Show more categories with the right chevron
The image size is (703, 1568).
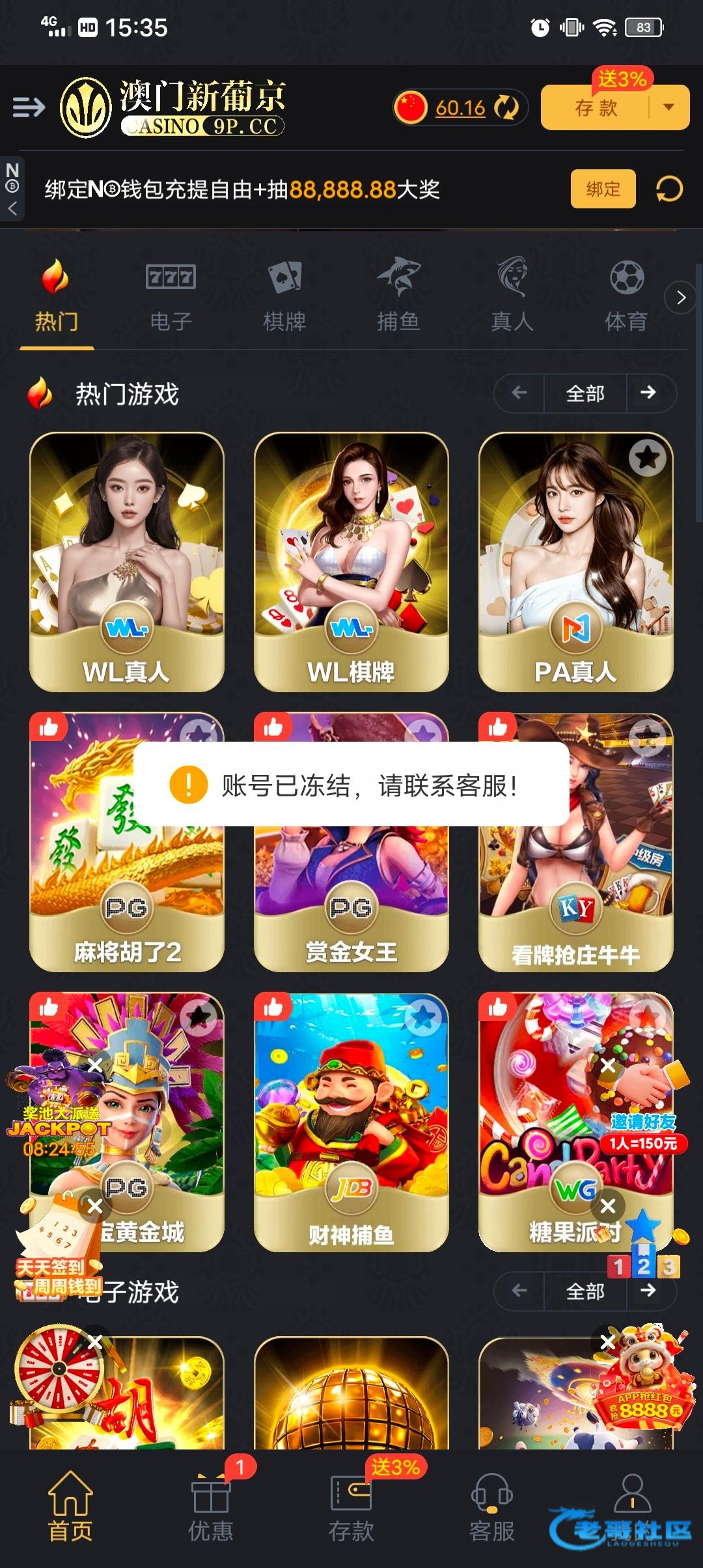click(x=681, y=298)
